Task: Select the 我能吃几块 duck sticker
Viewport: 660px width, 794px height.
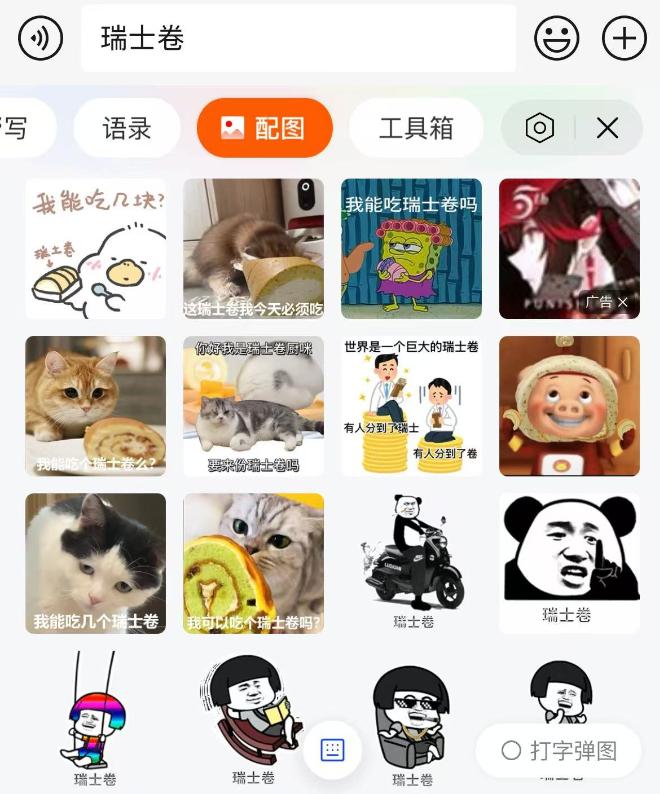Action: click(95, 248)
